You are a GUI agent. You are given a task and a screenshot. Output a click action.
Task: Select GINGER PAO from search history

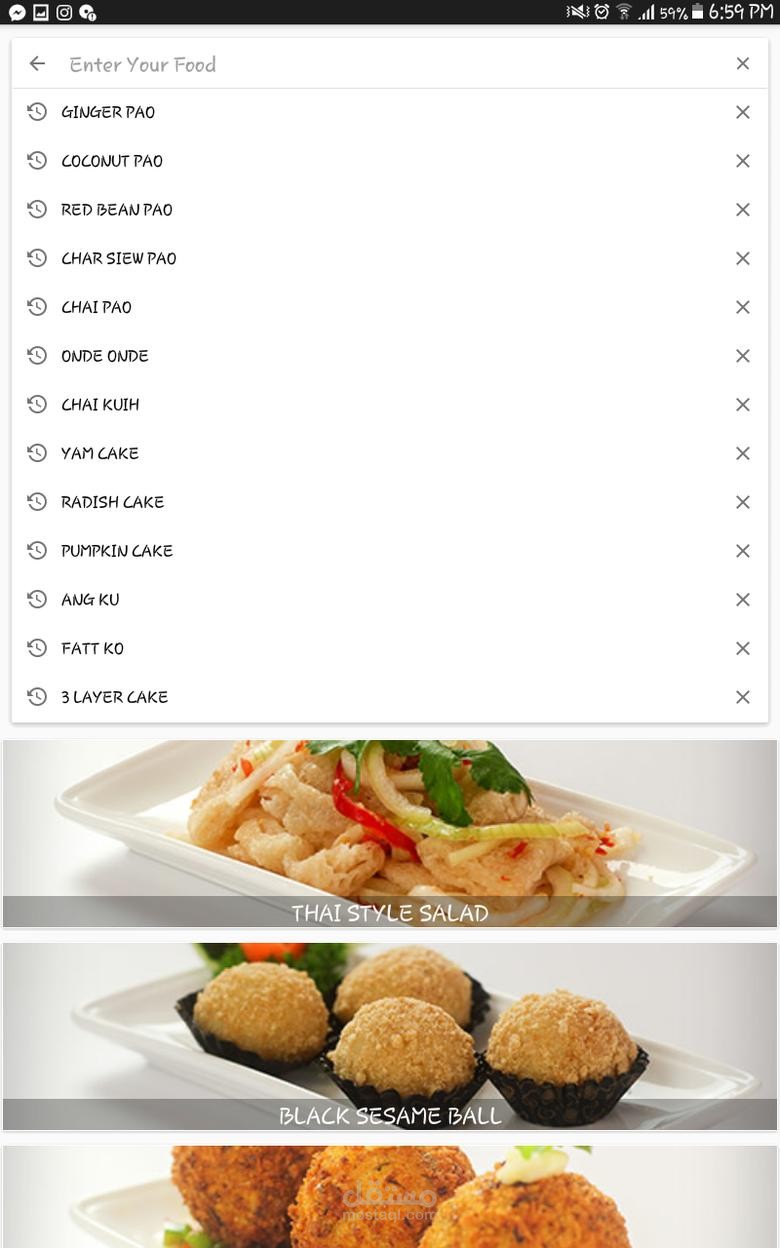(x=108, y=112)
